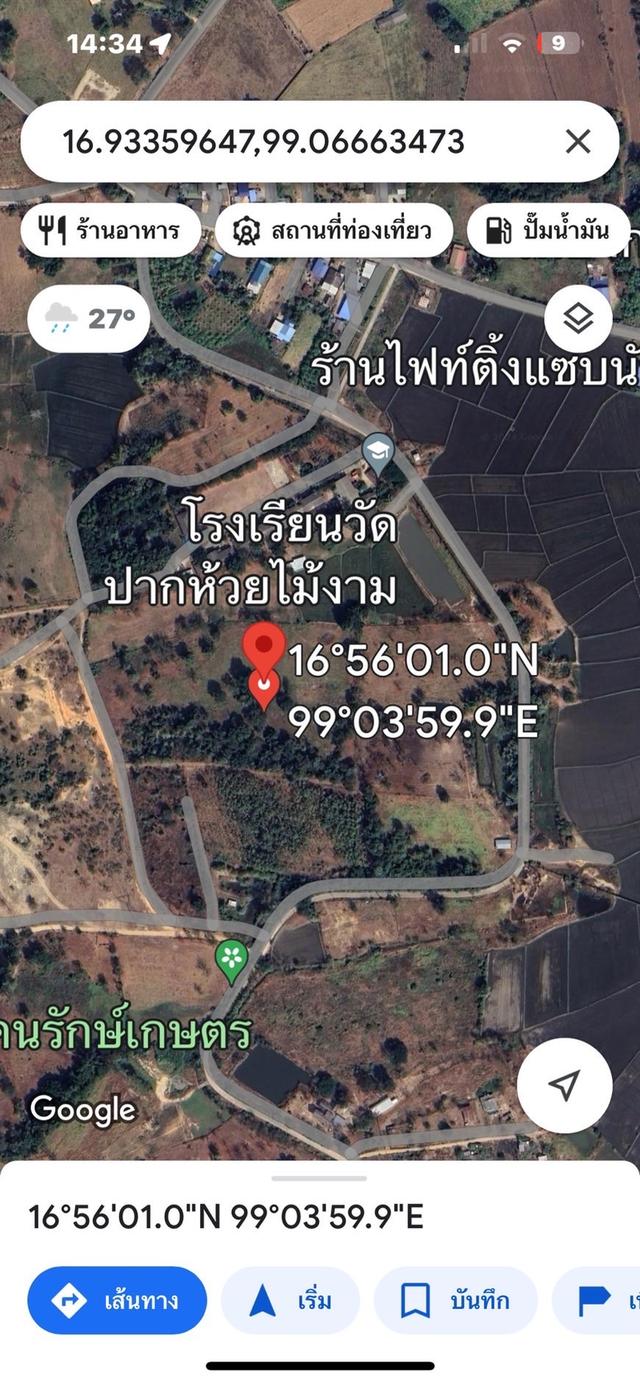
Task: Open the โรงเรียนวัดปากห้วยไม้งาม school marker
Action: click(x=378, y=449)
